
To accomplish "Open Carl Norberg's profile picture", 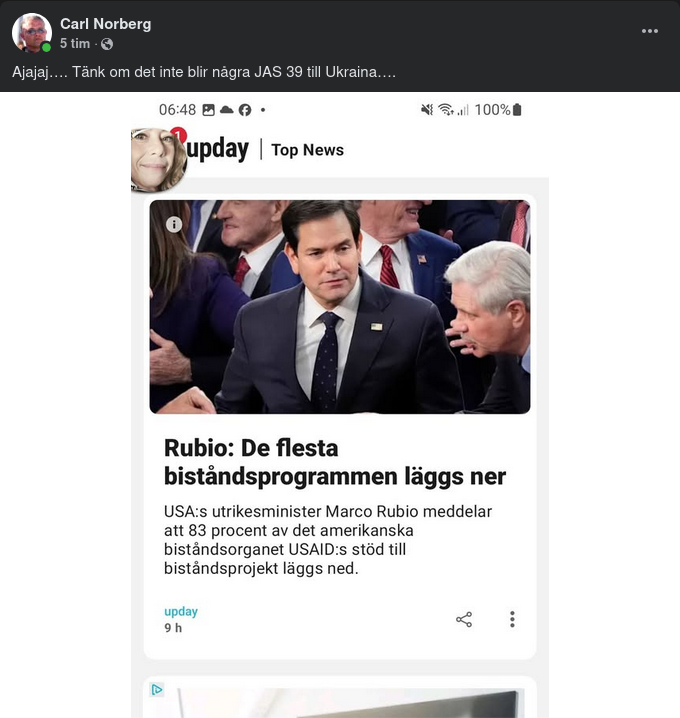I will [31, 33].
